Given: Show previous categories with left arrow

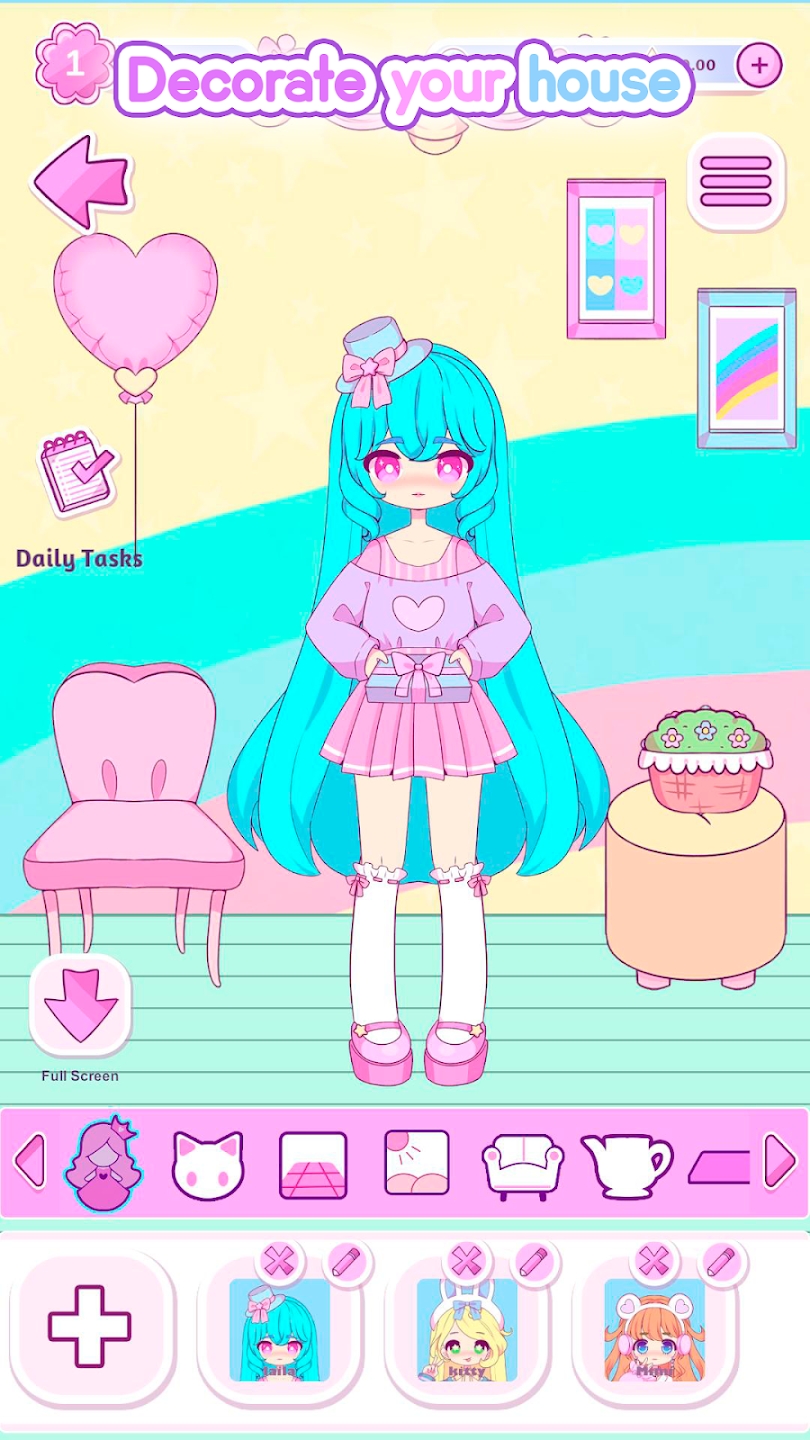Looking at the screenshot, I should pos(30,1162).
